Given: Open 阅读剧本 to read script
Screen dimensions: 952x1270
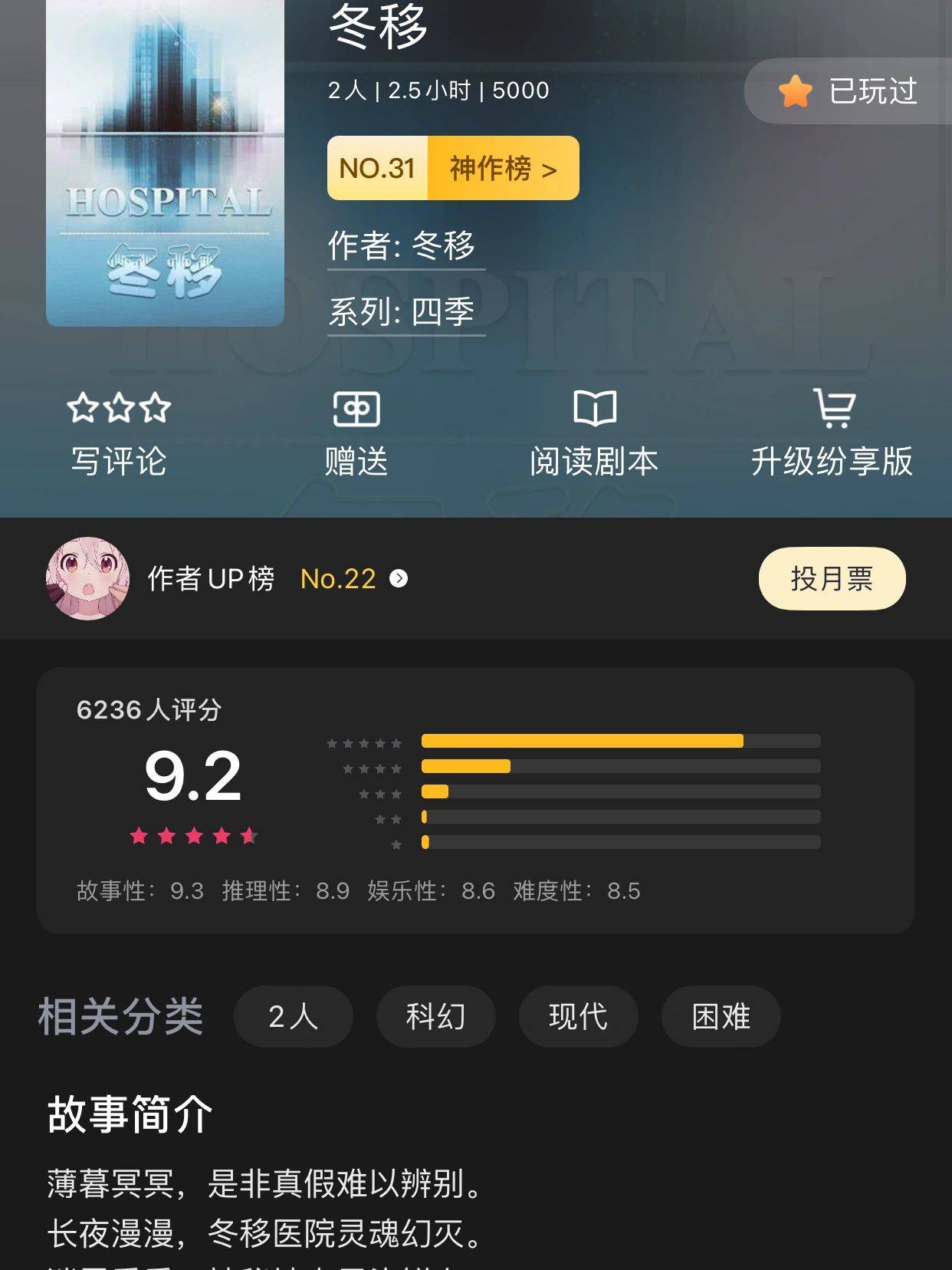Looking at the screenshot, I should [x=594, y=435].
